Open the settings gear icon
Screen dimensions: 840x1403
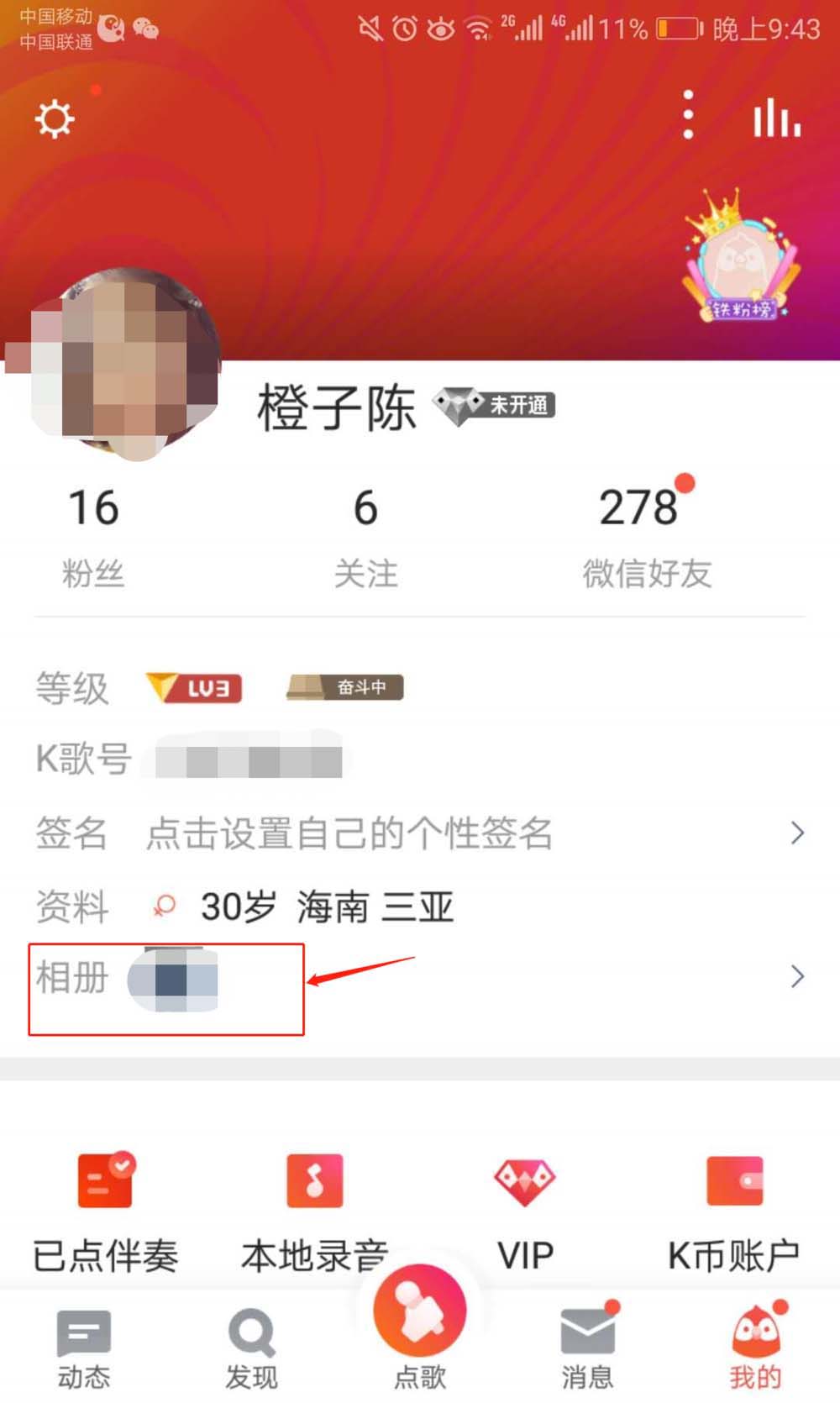point(55,119)
